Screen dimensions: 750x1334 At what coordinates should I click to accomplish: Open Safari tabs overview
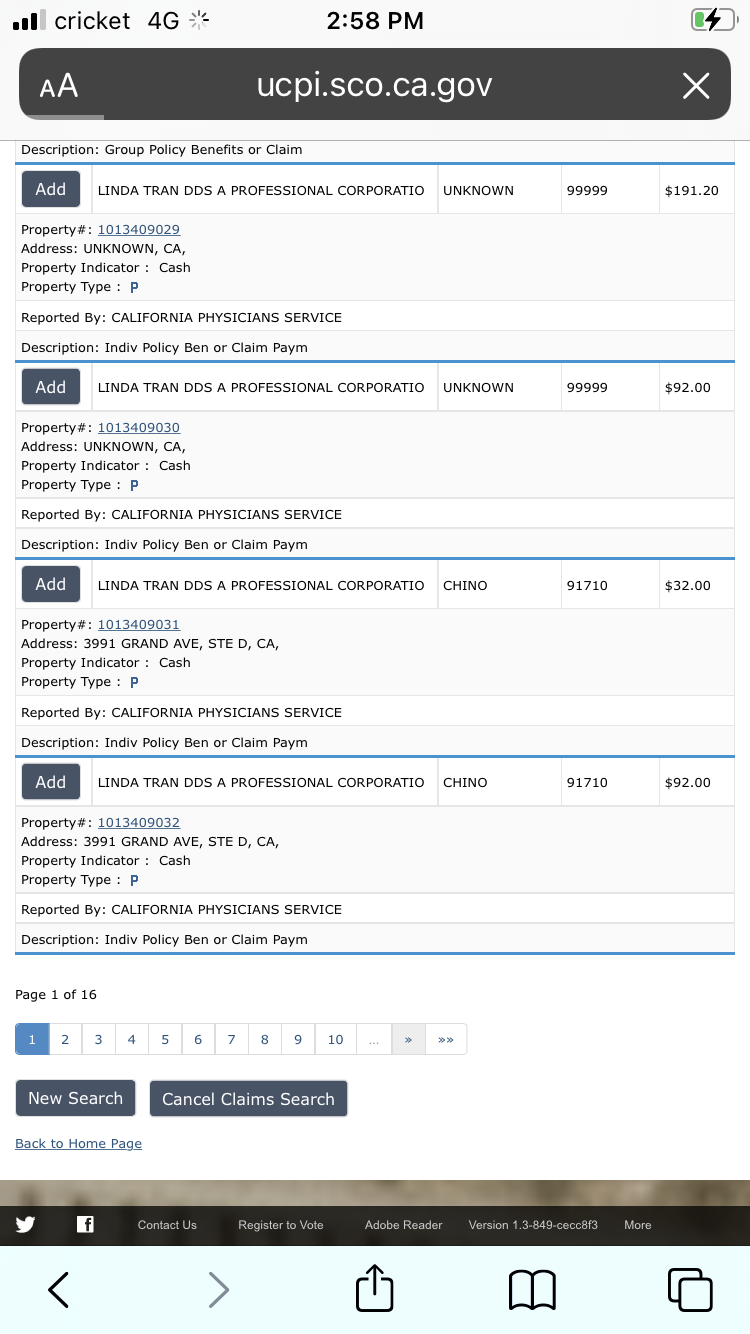pos(690,1289)
